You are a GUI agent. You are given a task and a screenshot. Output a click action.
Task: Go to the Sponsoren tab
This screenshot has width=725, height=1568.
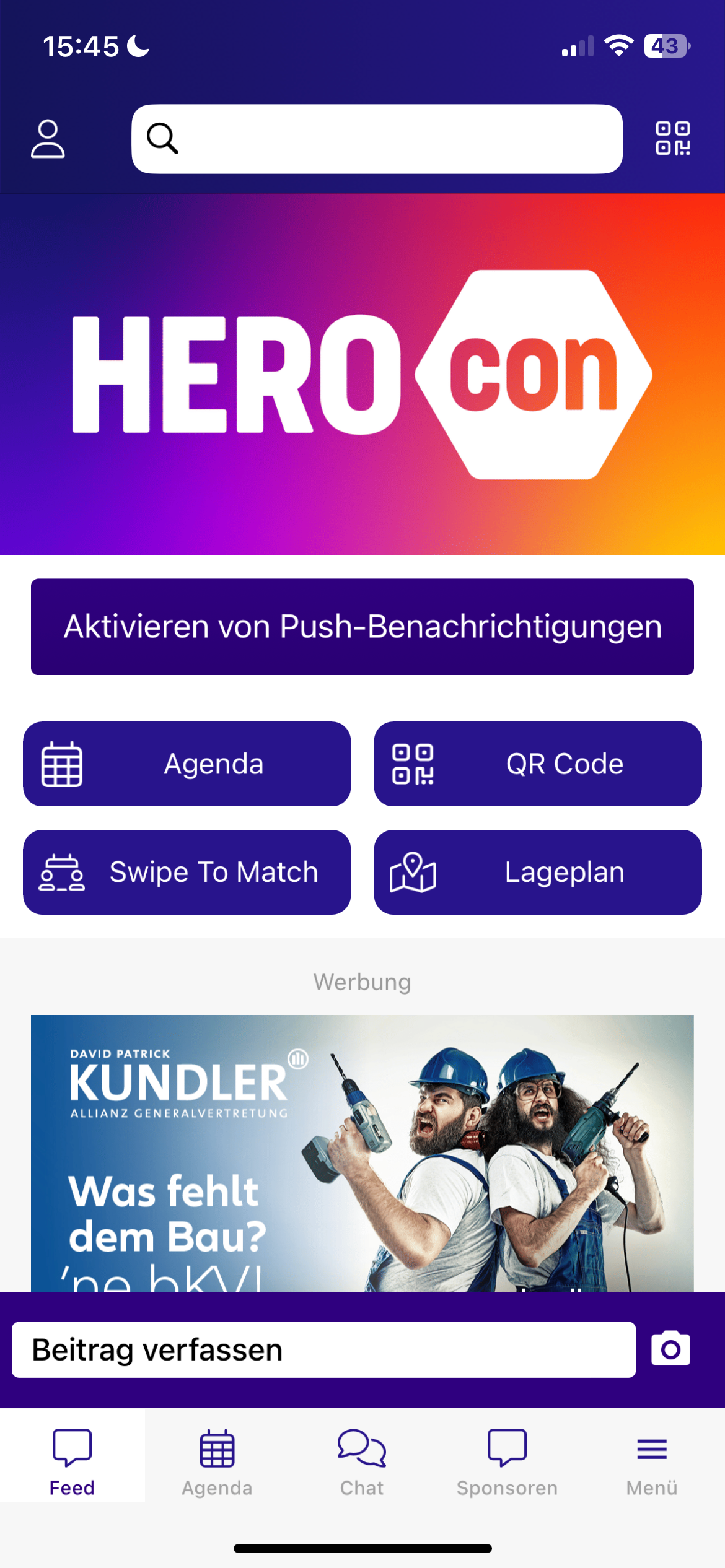507,1461
